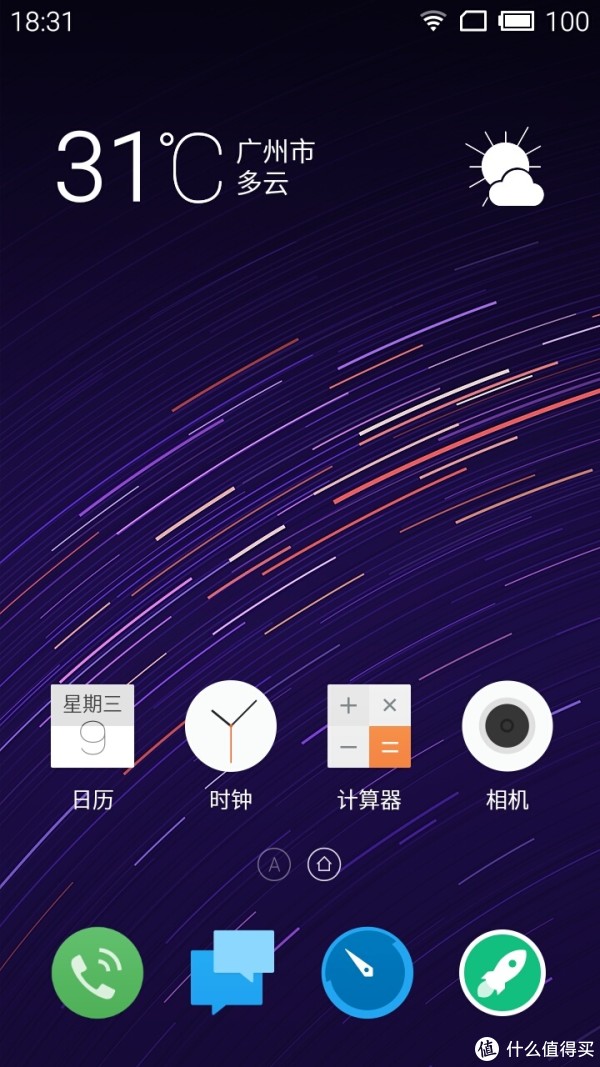Open the 时钟 clock app

point(231,726)
